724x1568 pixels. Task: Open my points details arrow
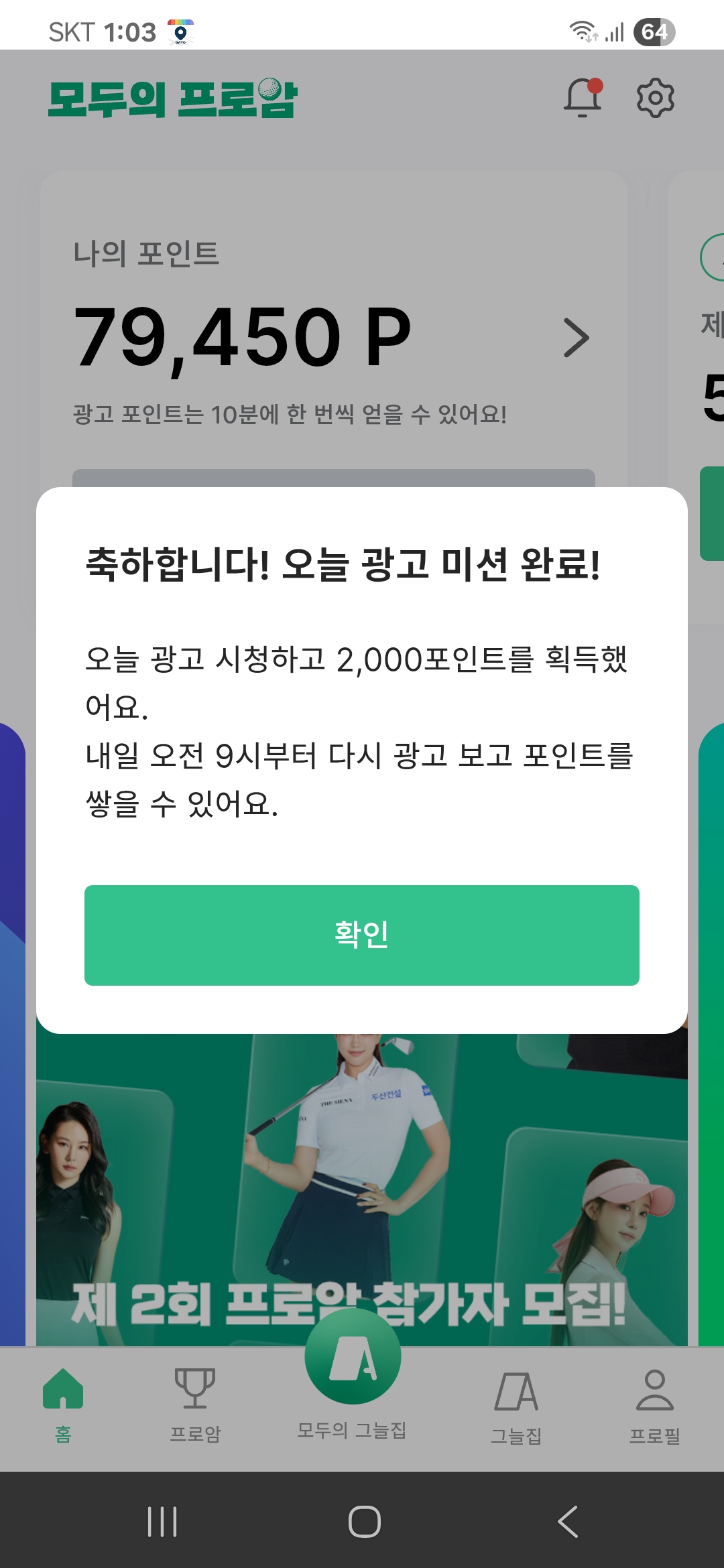(575, 338)
